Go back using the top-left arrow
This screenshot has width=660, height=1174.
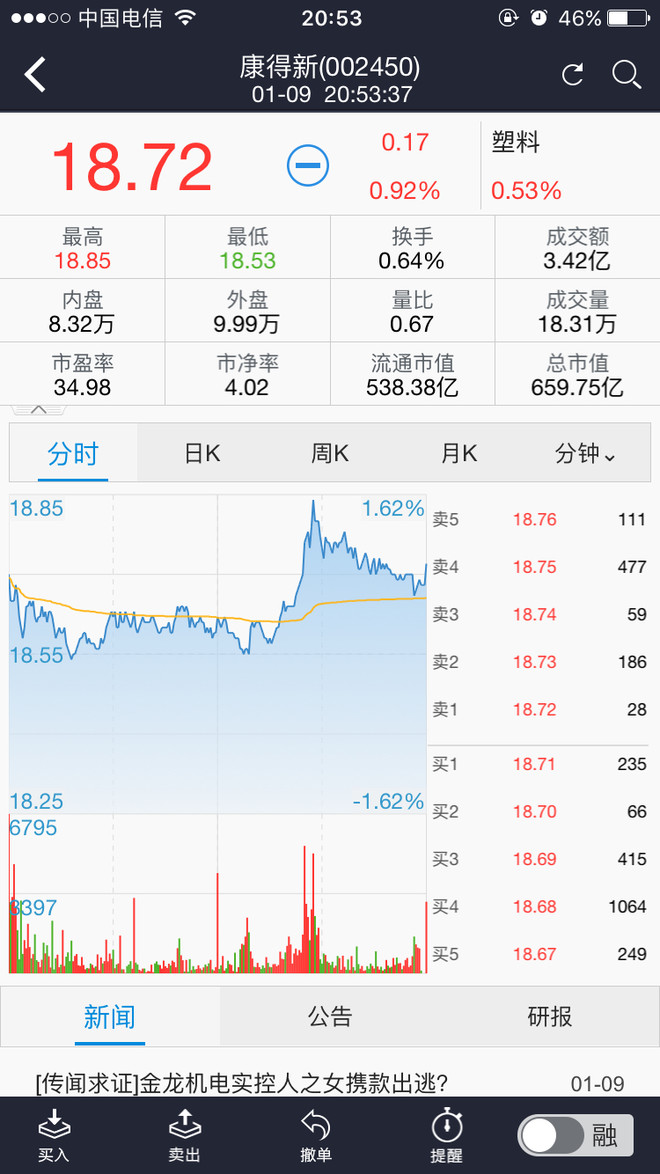[x=35, y=75]
